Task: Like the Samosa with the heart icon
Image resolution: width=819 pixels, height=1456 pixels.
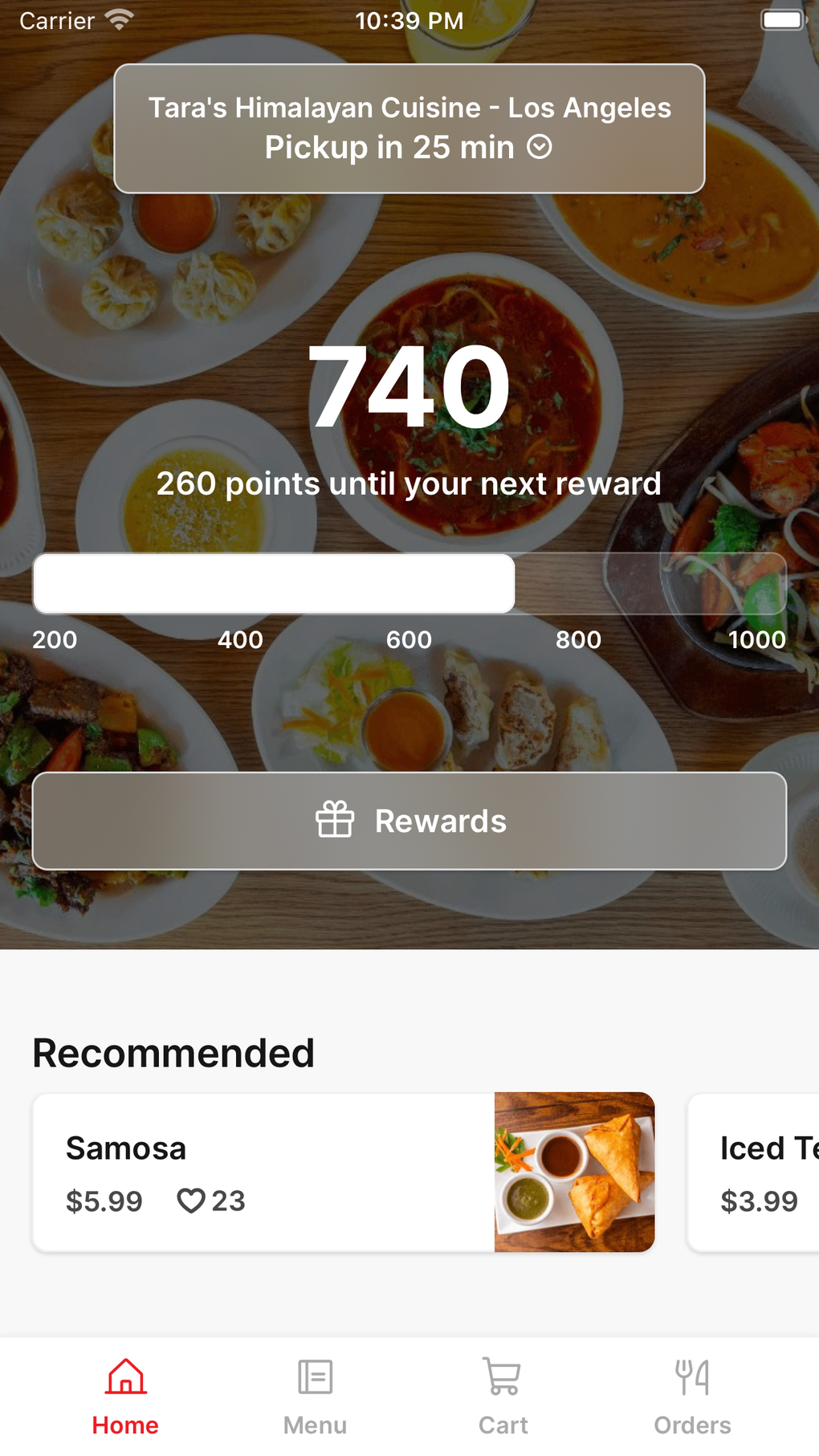Action: tap(191, 1201)
